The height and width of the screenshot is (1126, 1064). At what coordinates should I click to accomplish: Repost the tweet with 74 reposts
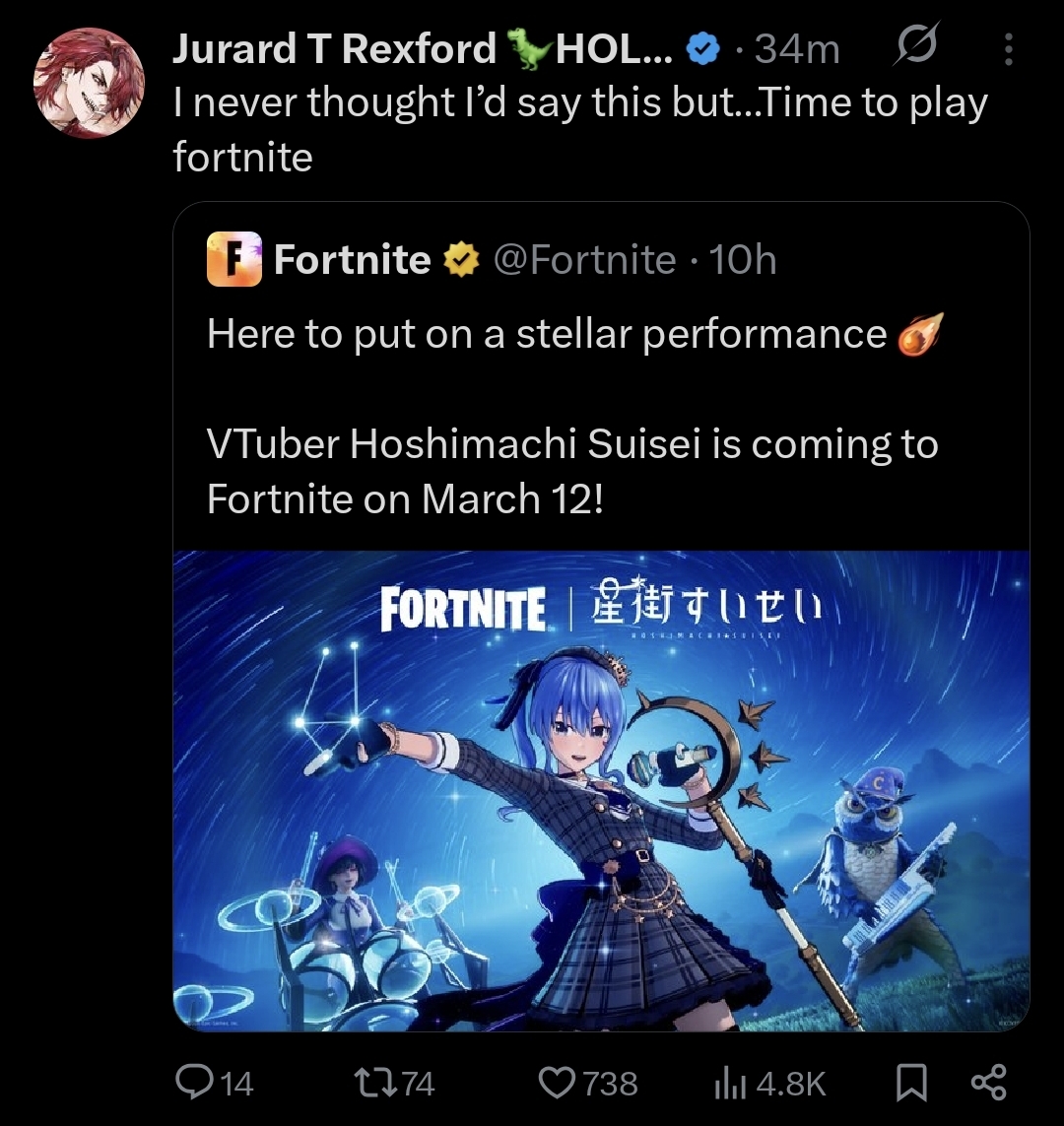pyautogui.click(x=395, y=1083)
